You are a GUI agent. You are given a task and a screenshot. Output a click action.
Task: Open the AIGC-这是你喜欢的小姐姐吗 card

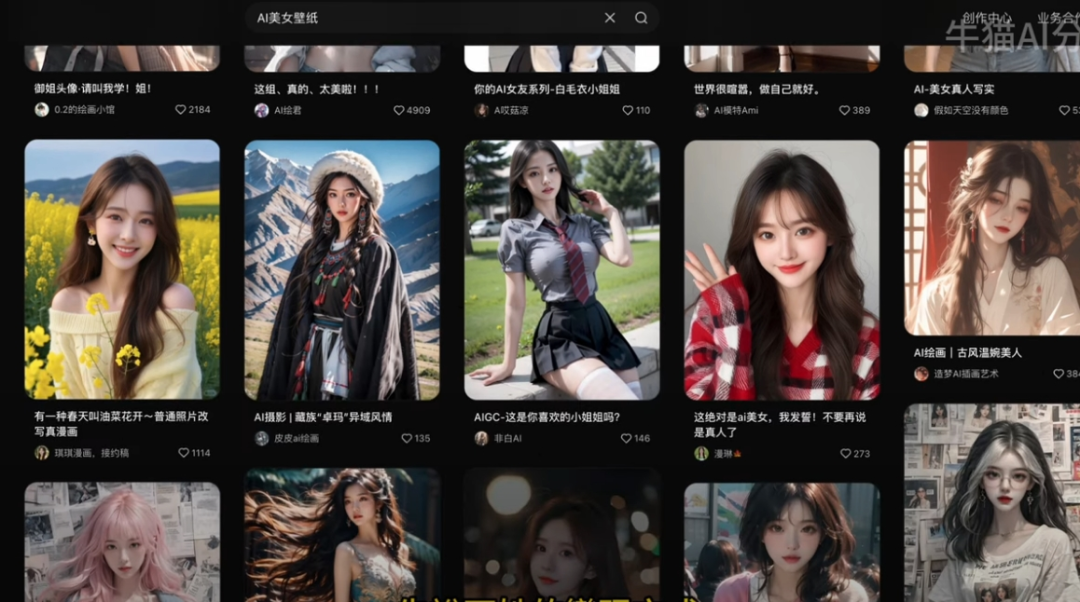(x=562, y=269)
